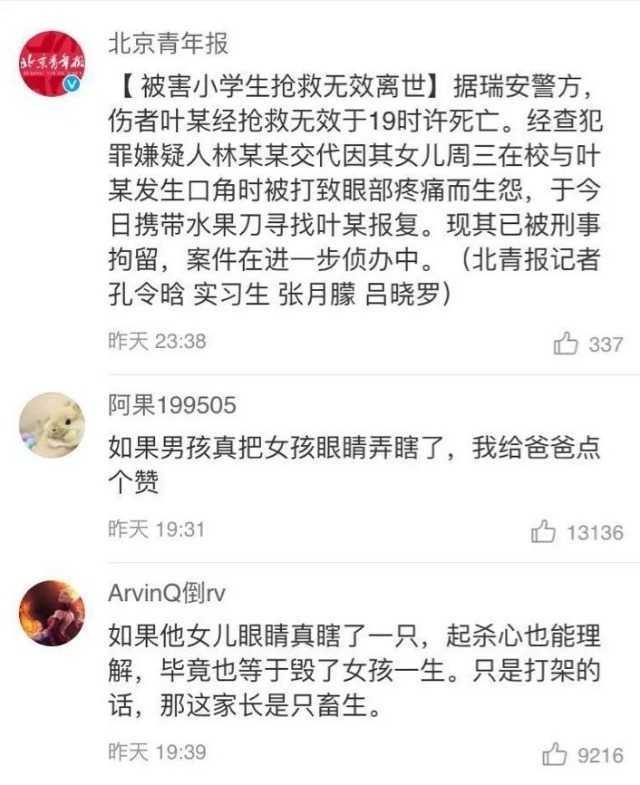
Task: Like the comment by ArvinQ倒rv
Action: coord(554,756)
